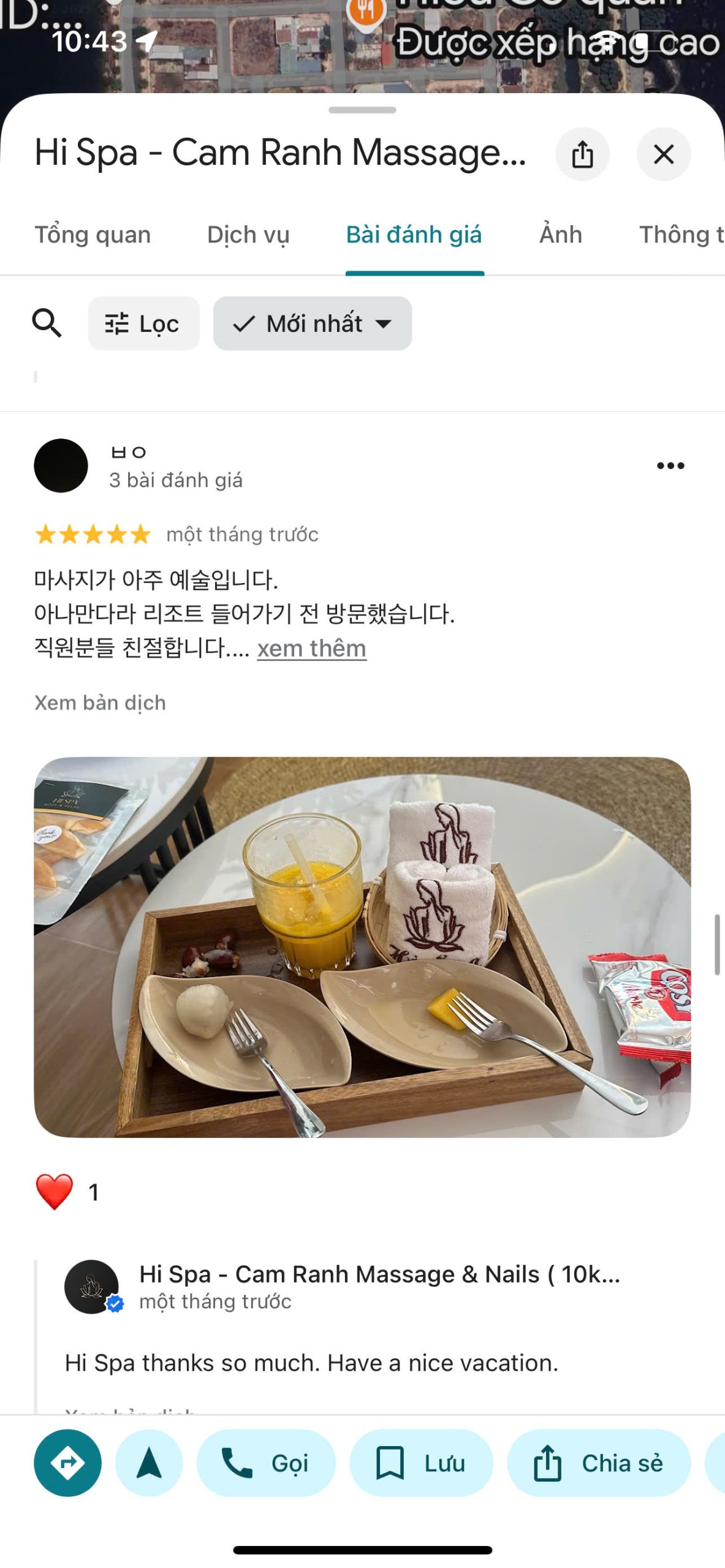Select the Bài đánh giá tab
Image resolution: width=725 pixels, height=1568 pixels.
coord(414,235)
